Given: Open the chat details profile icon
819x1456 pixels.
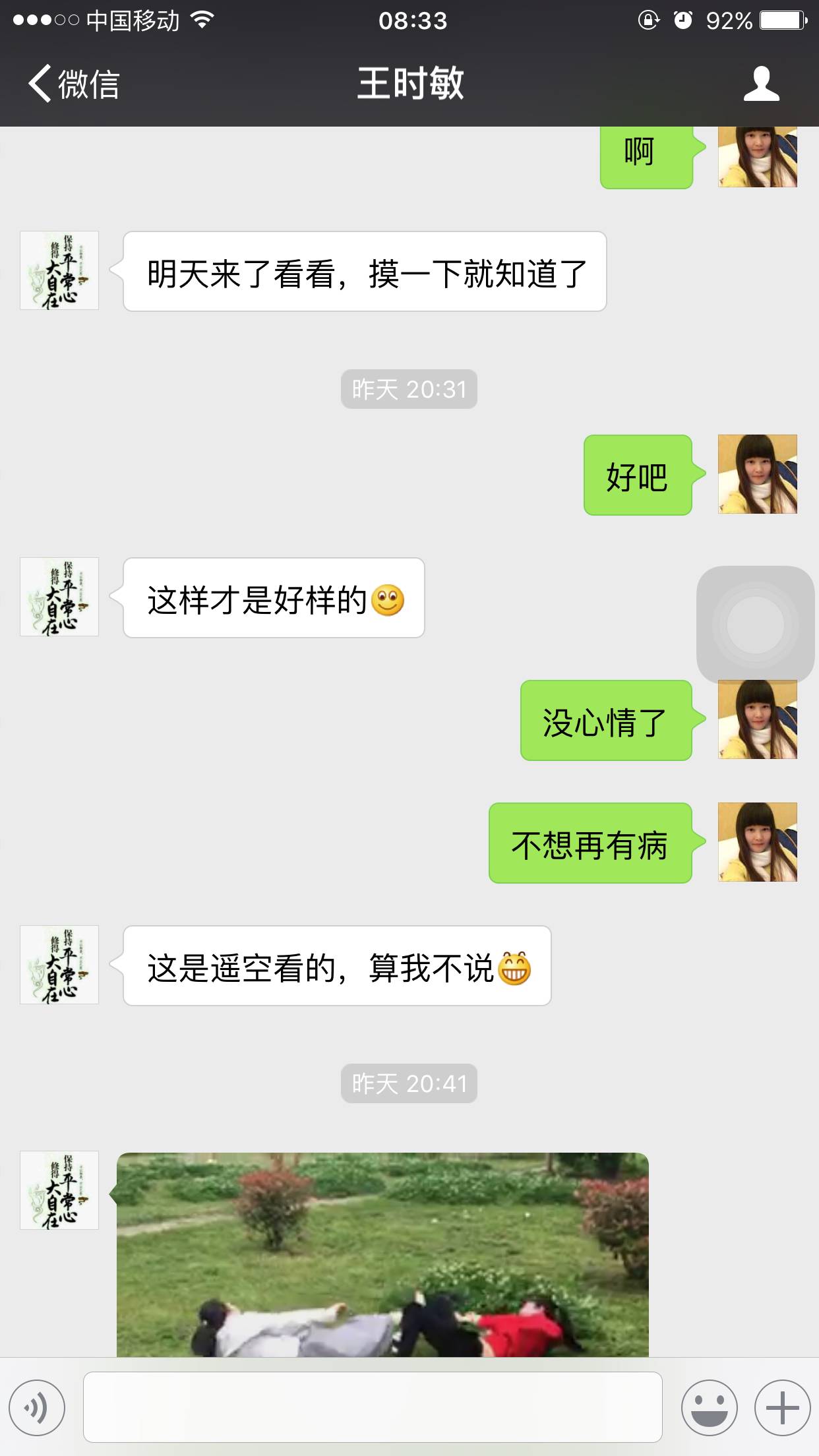Looking at the screenshot, I should 761,84.
